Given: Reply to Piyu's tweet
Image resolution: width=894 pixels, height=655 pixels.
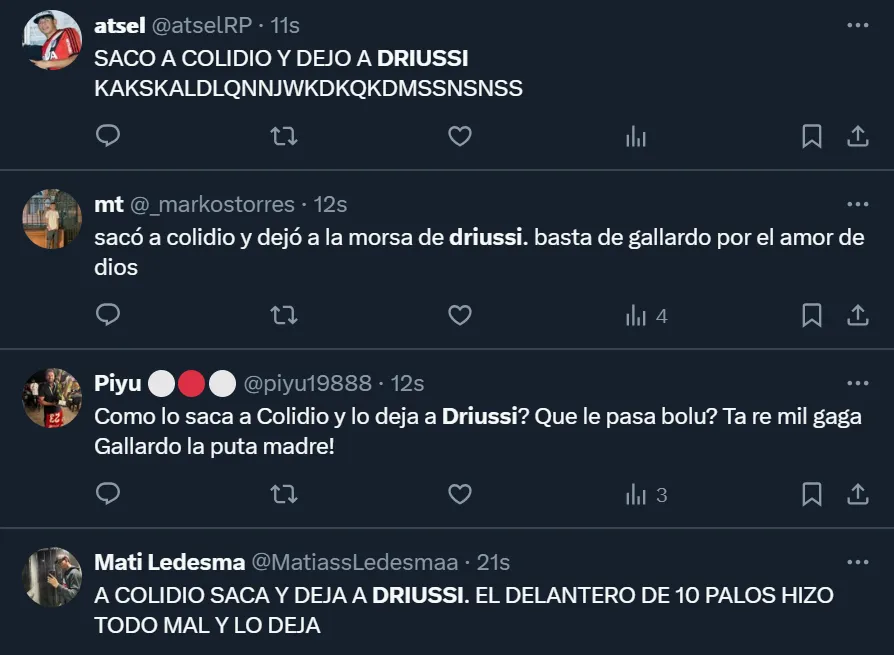Looking at the screenshot, I should tap(108, 494).
